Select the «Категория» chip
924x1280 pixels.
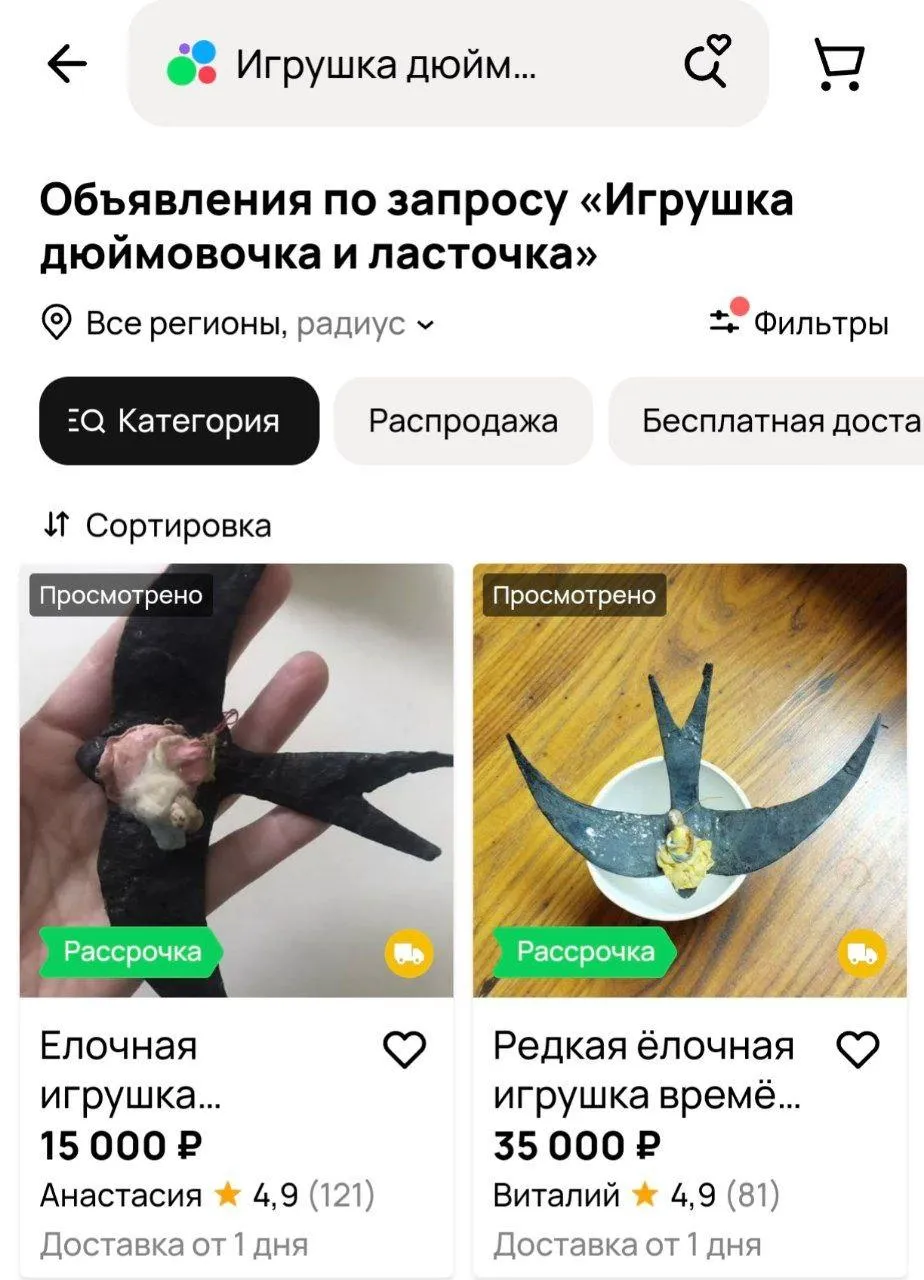(x=179, y=421)
